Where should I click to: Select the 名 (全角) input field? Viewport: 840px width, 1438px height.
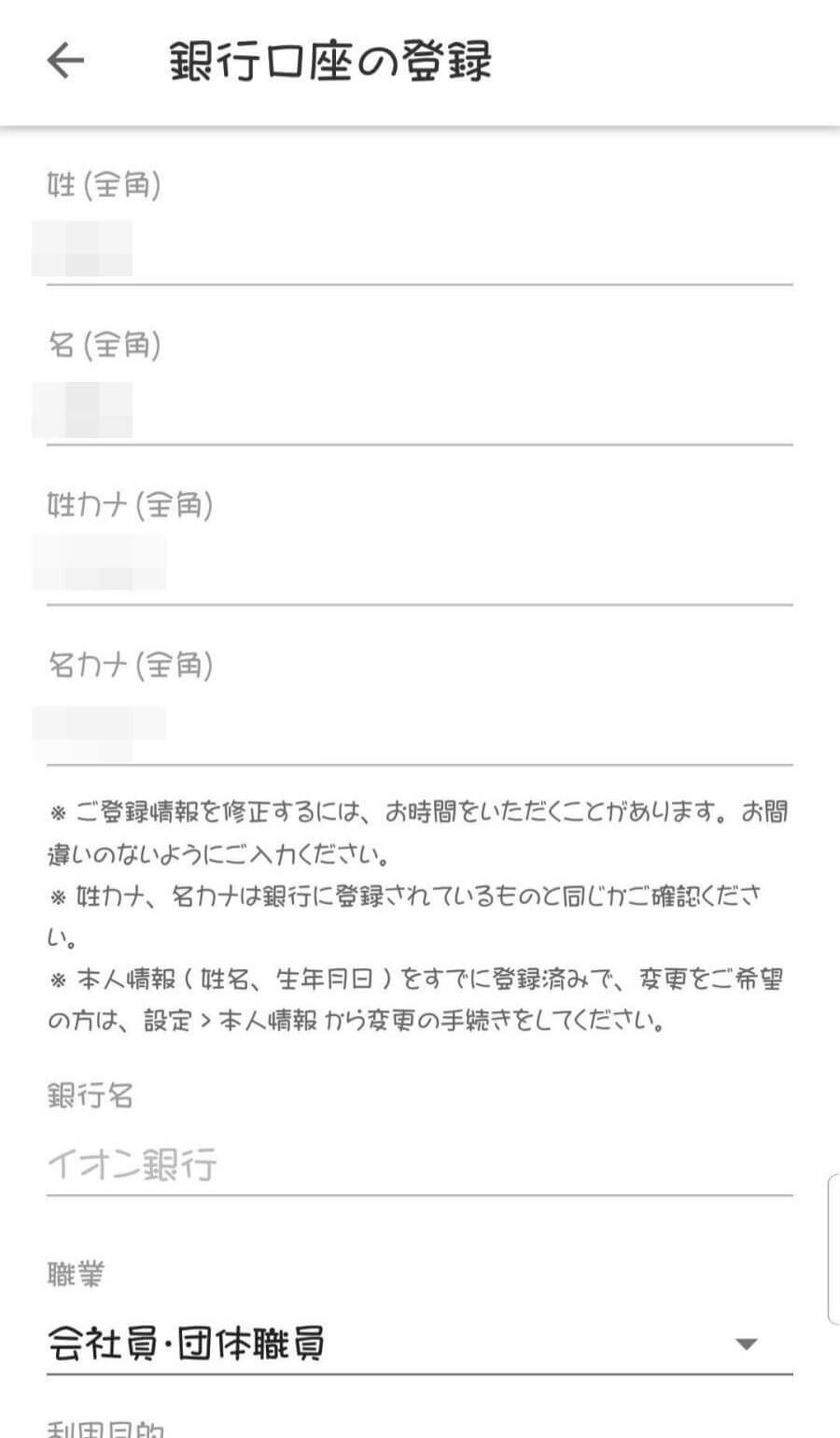(420, 411)
